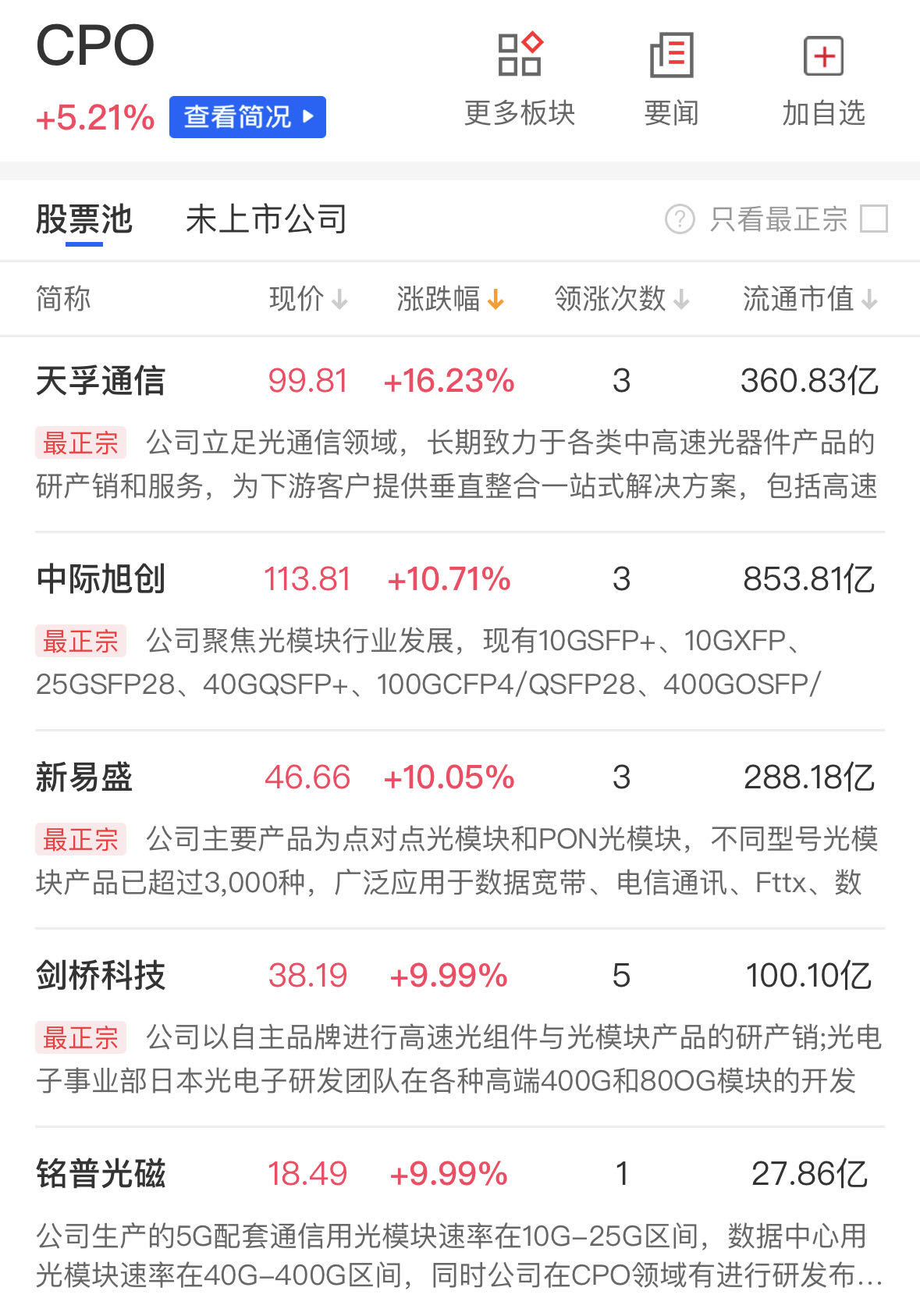Select the 股票池 tab
920x1316 pixels.
(84, 219)
